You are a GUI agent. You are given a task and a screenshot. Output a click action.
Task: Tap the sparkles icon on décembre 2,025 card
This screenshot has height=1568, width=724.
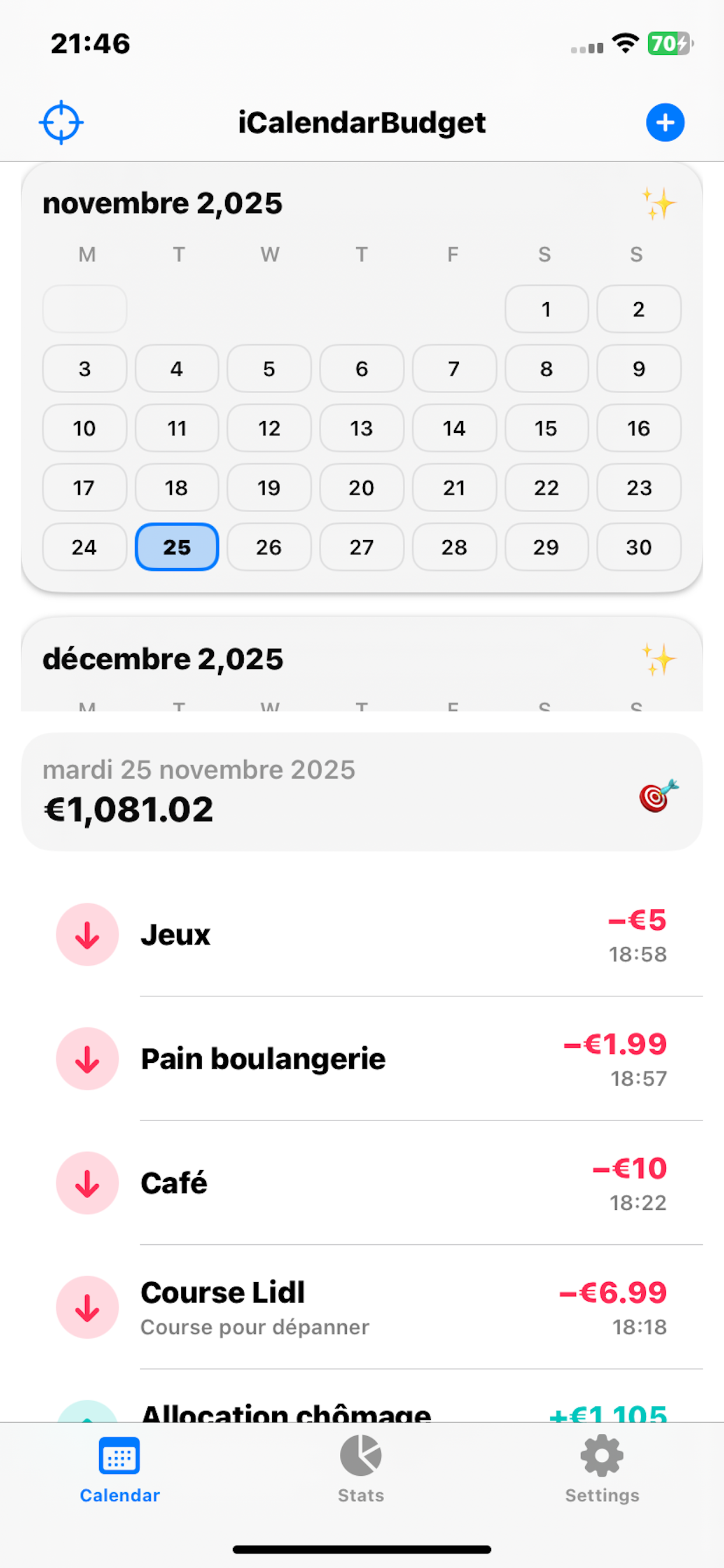[x=660, y=659]
